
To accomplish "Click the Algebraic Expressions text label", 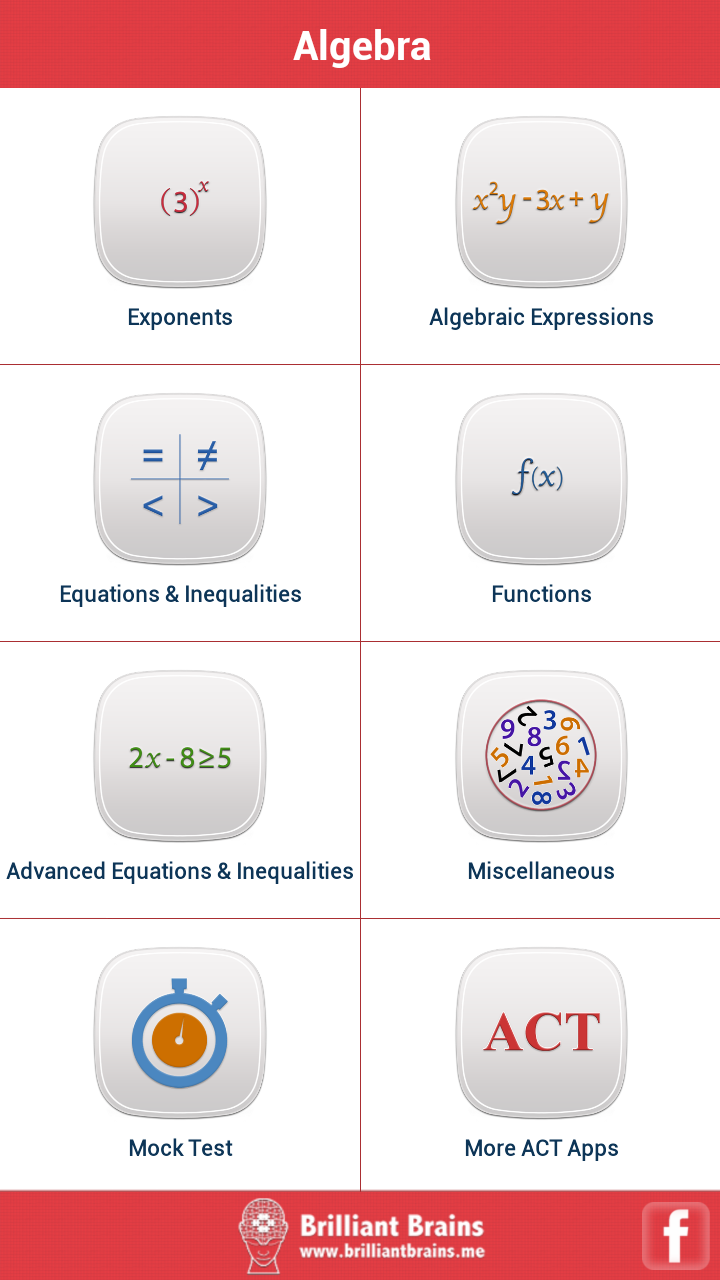I will point(541,317).
